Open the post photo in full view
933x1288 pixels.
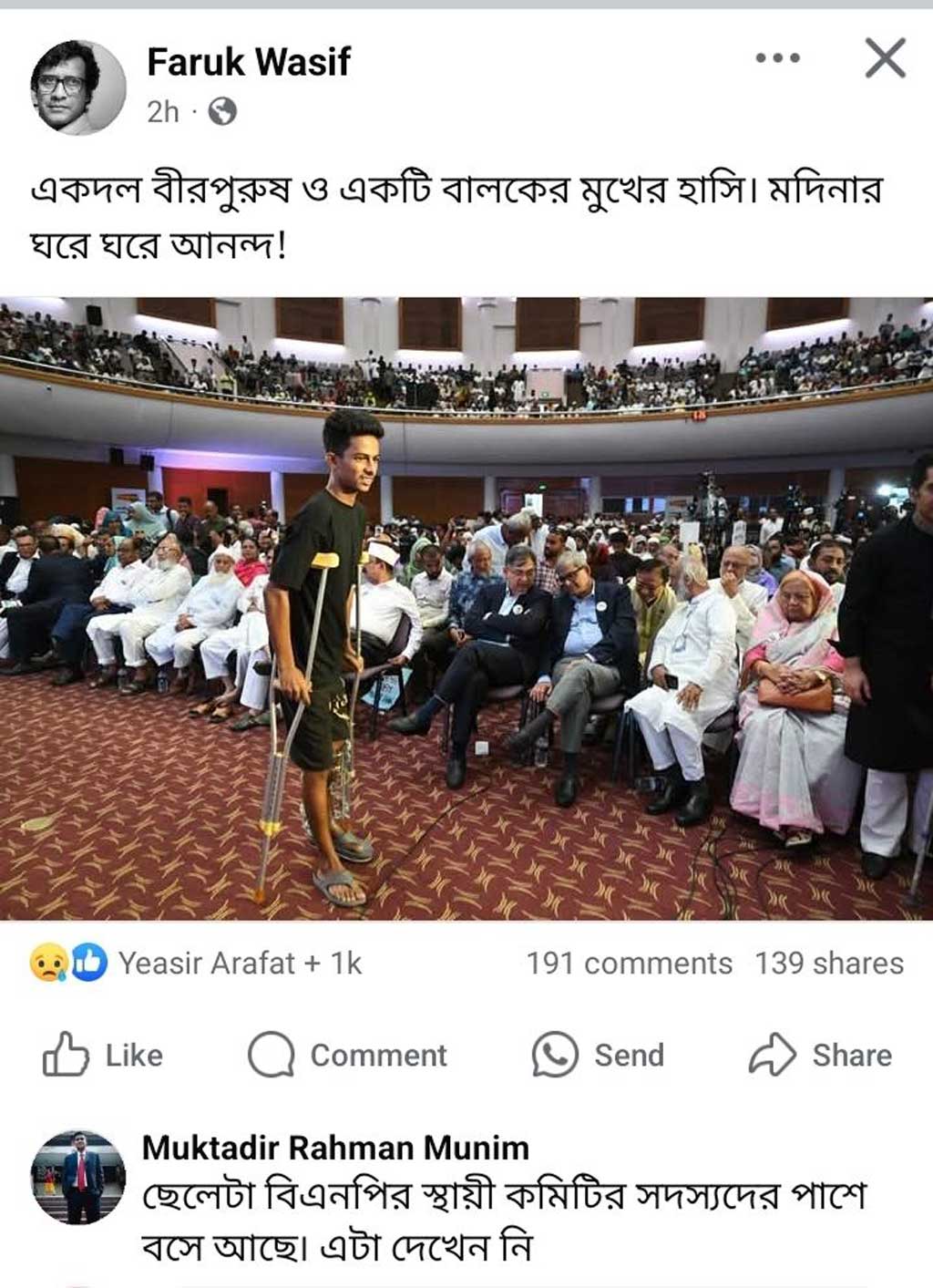click(x=466, y=608)
